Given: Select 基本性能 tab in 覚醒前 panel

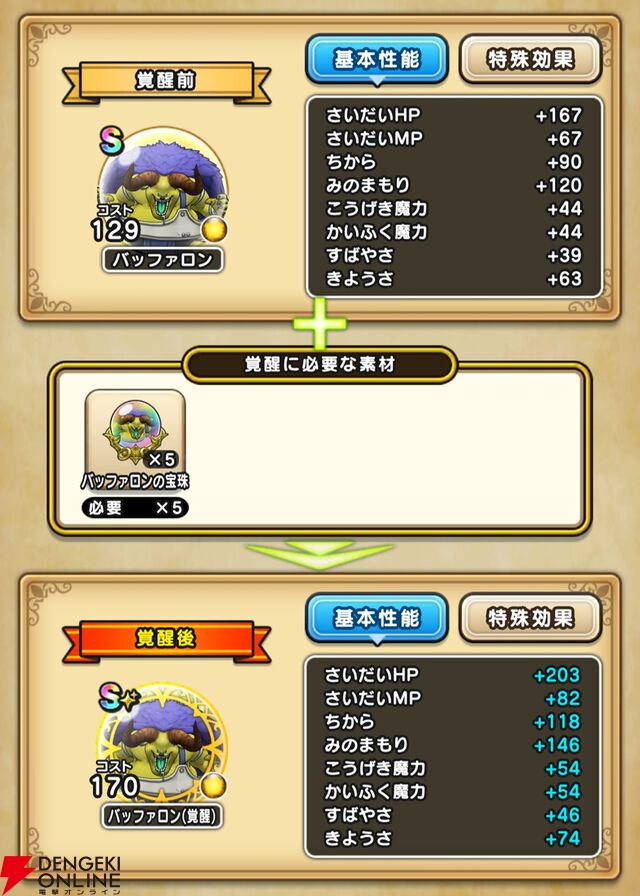Looking at the screenshot, I should tap(377, 60).
